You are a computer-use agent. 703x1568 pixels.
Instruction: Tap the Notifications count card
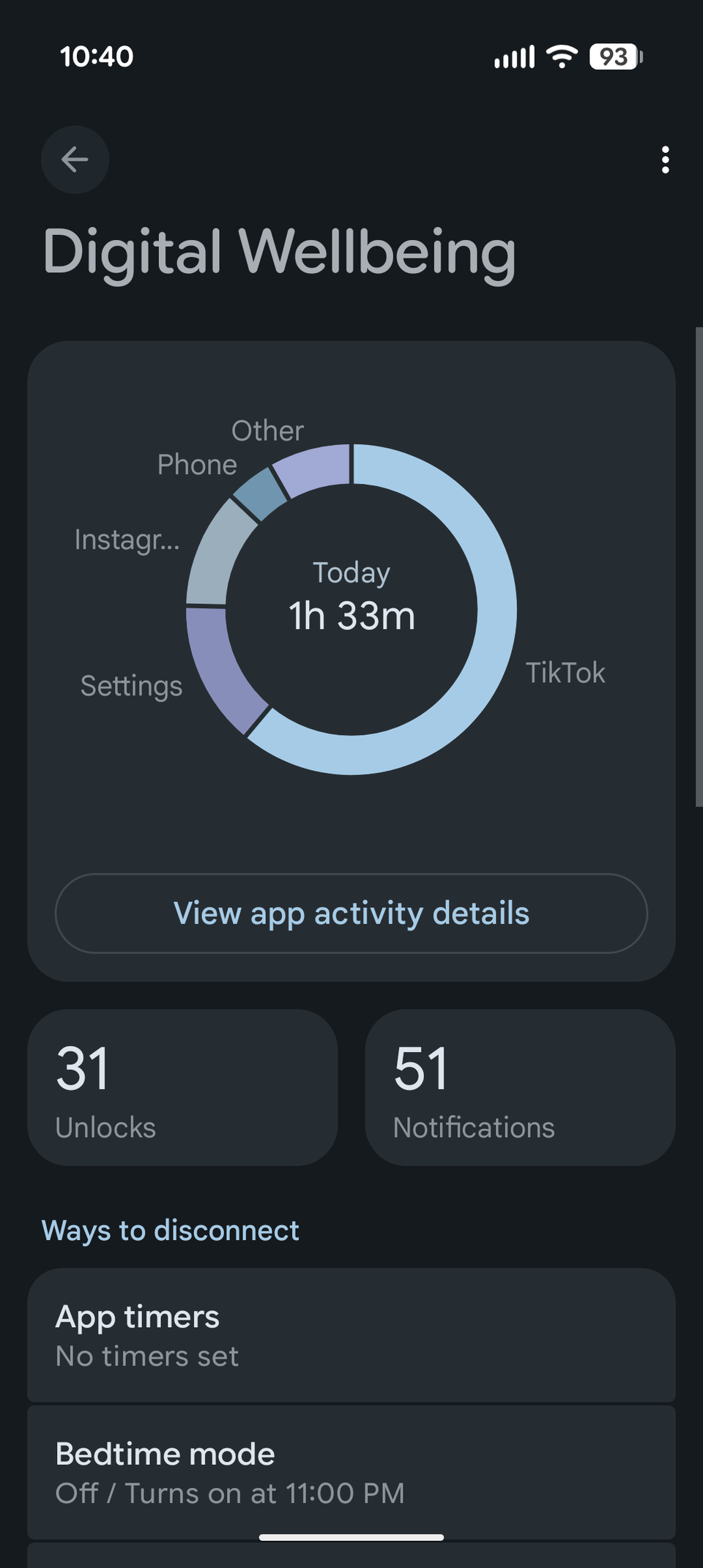pos(521,1087)
